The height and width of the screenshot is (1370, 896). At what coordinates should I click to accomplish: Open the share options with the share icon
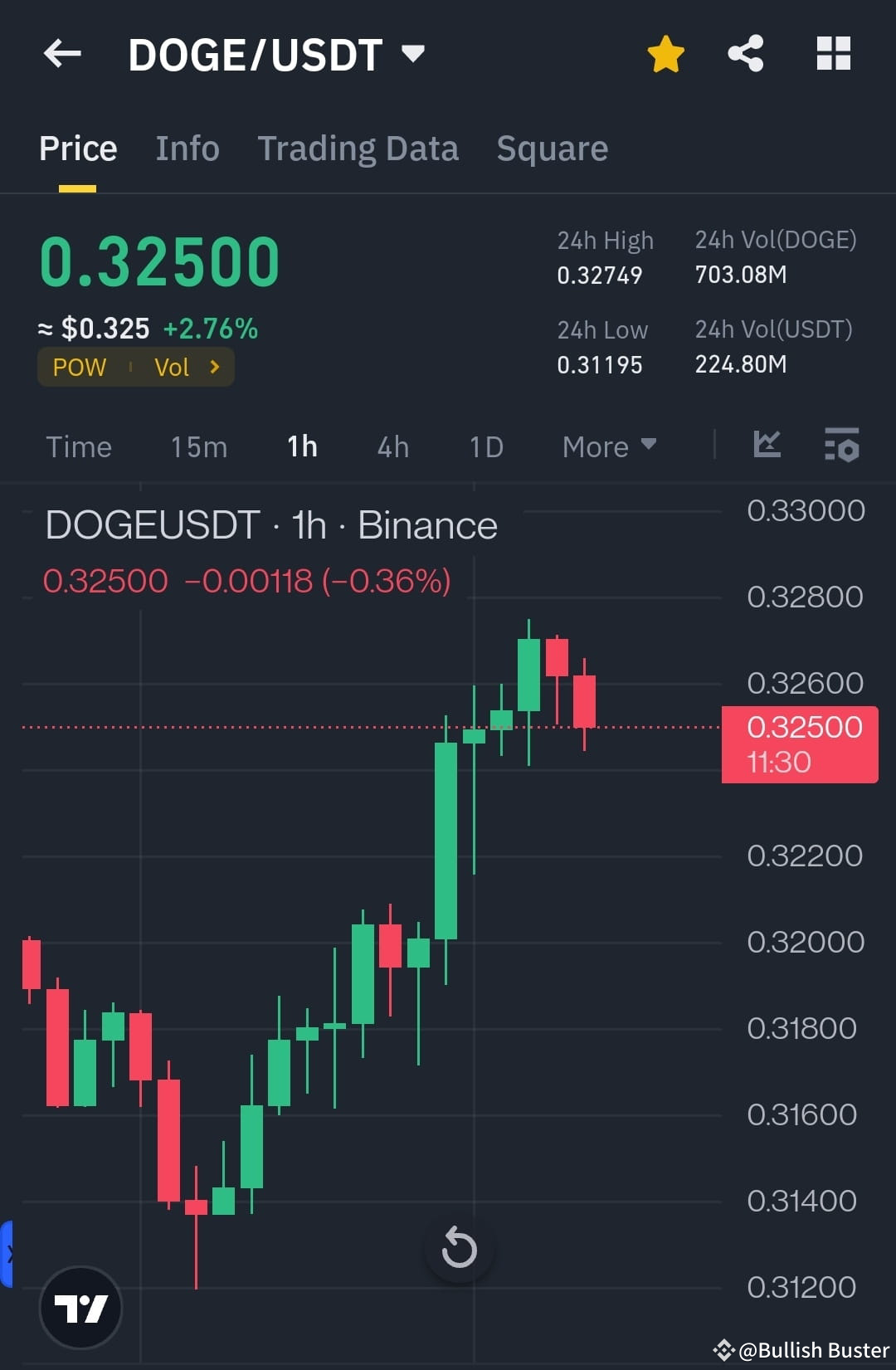[745, 53]
